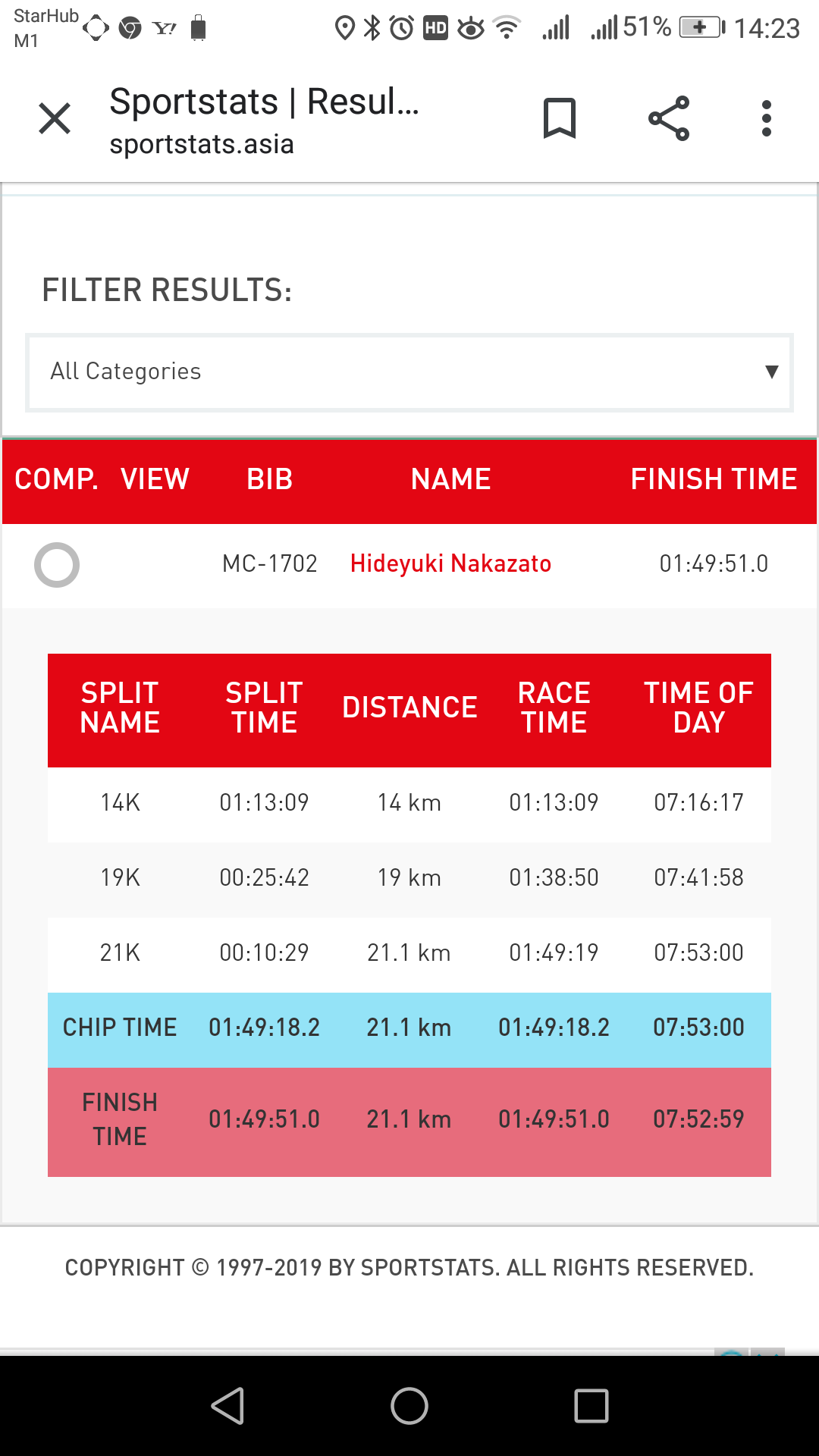Go back using system navigation
819x1456 pixels.
227,1407
